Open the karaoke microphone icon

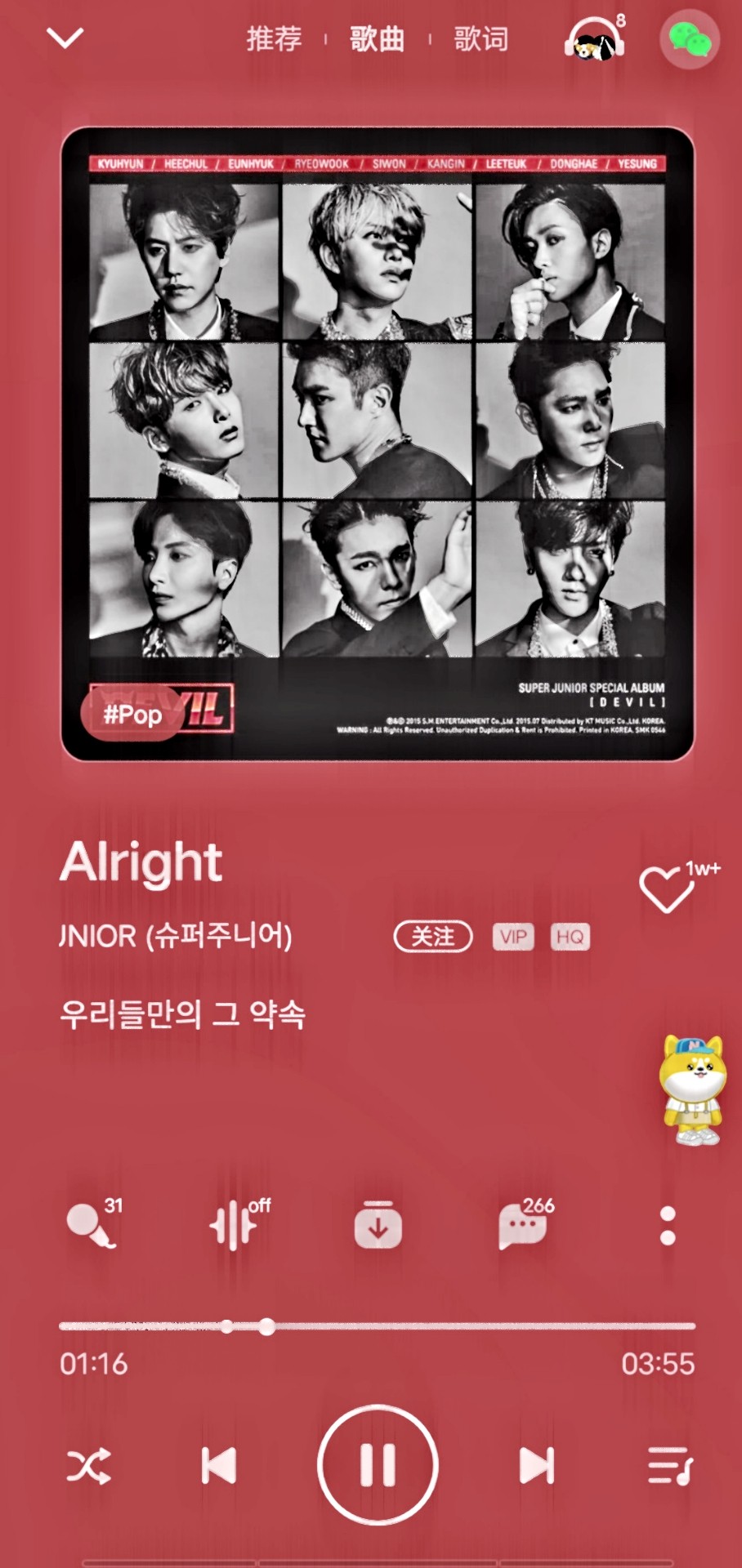pos(91,1225)
